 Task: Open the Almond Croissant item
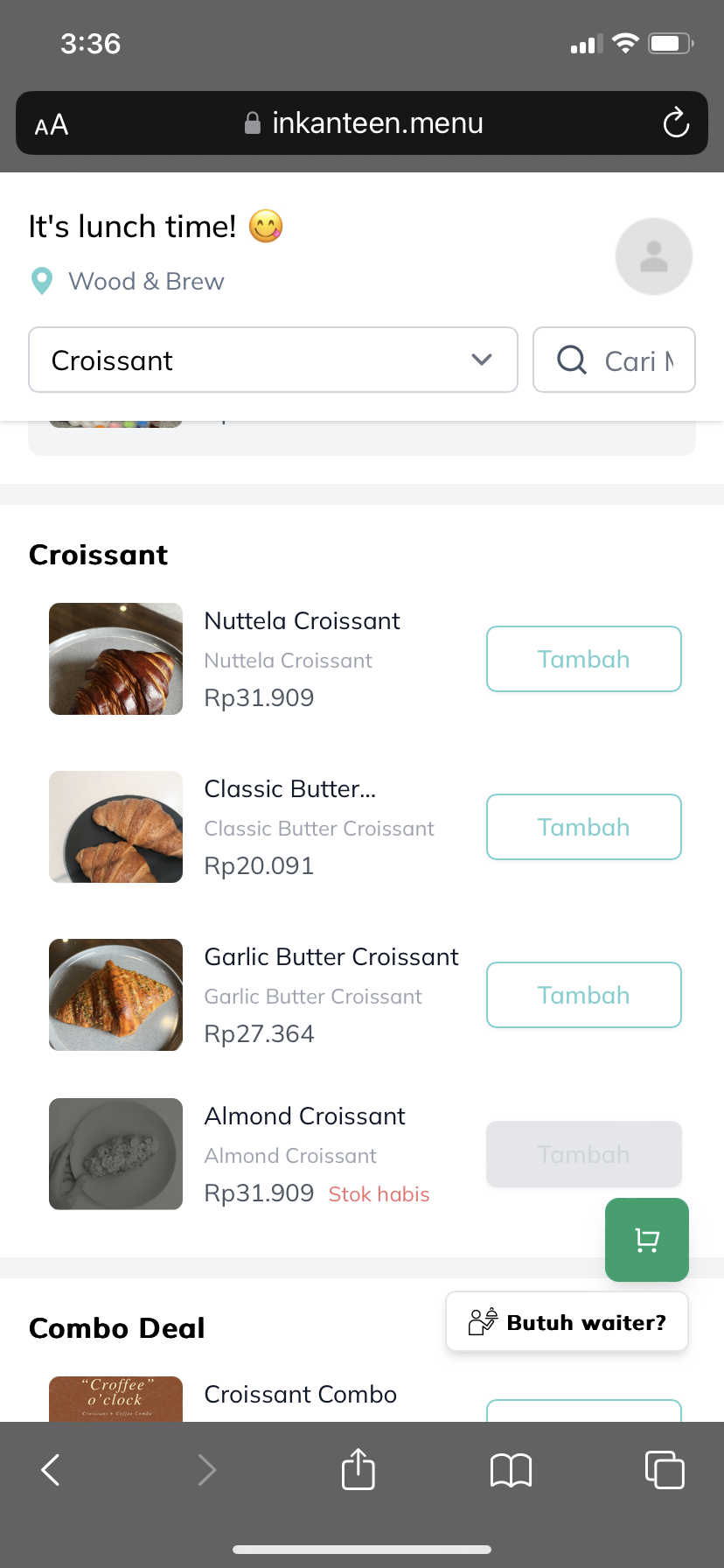click(x=304, y=1116)
